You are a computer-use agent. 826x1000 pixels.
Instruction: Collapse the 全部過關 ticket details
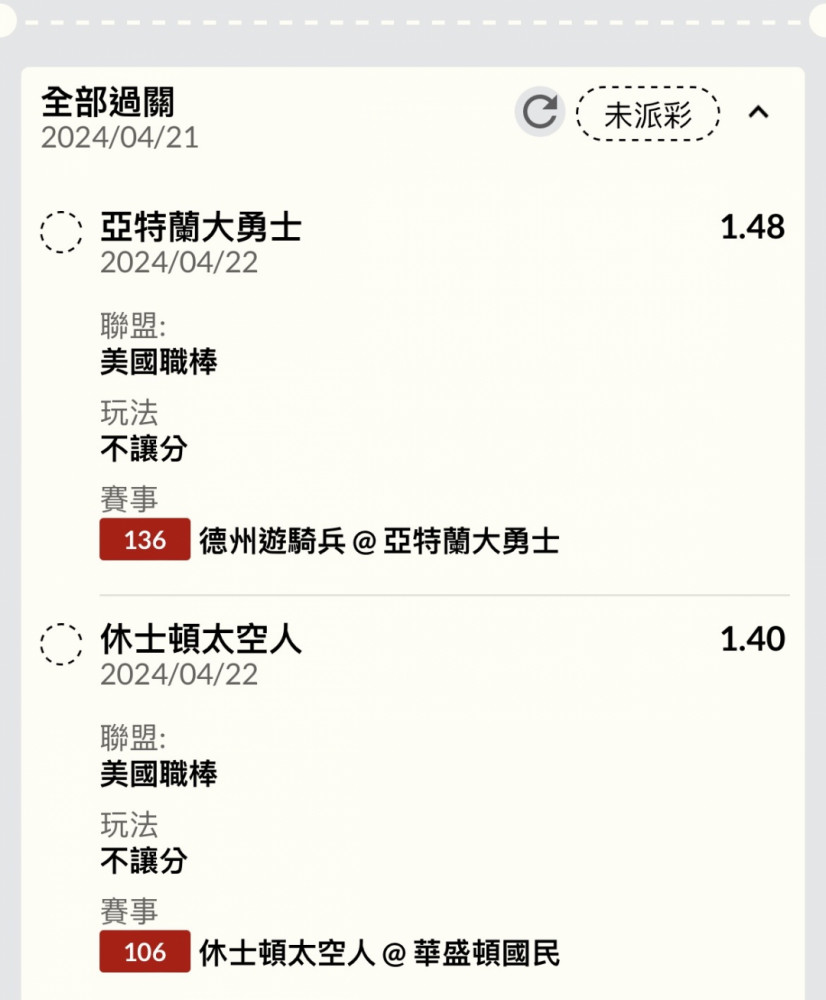[759, 112]
